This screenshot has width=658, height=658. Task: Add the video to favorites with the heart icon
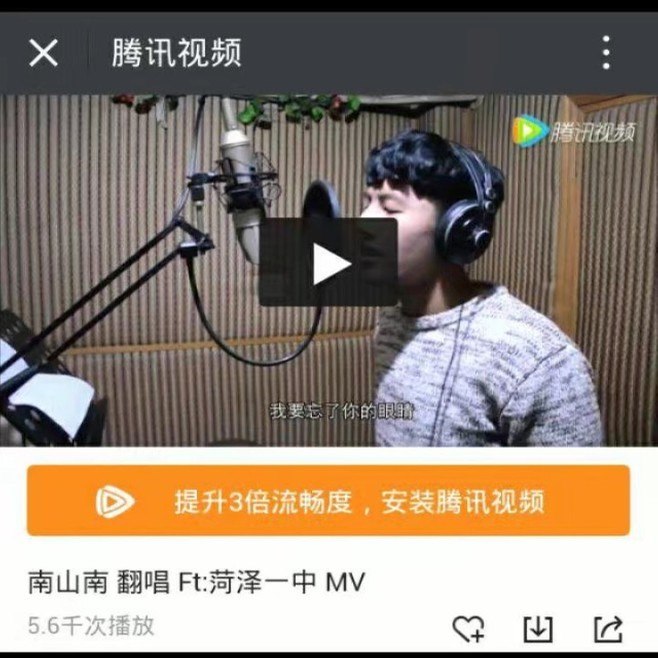(468, 628)
